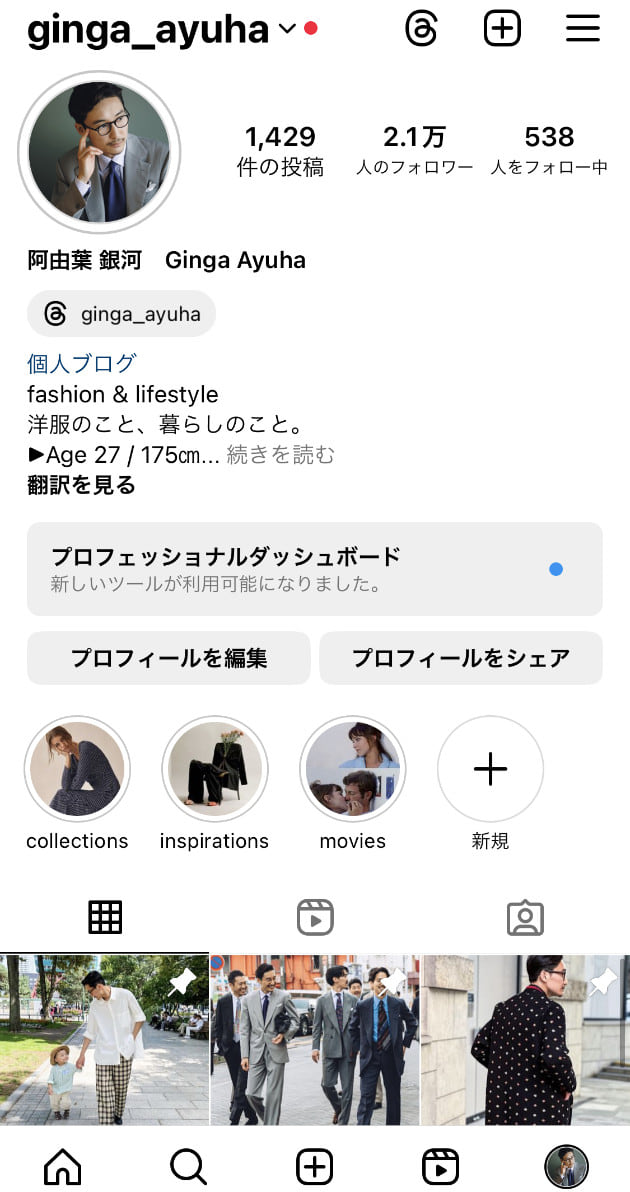View the profile picture
Image resolution: width=630 pixels, height=1192 pixels.
point(99,151)
